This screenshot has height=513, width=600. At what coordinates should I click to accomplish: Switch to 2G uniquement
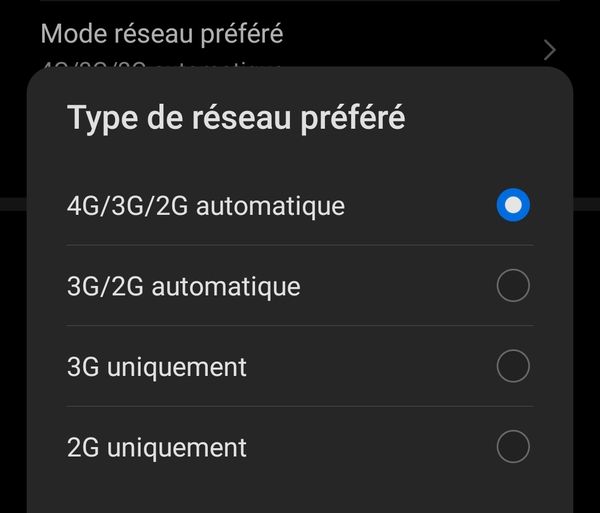coord(512,447)
